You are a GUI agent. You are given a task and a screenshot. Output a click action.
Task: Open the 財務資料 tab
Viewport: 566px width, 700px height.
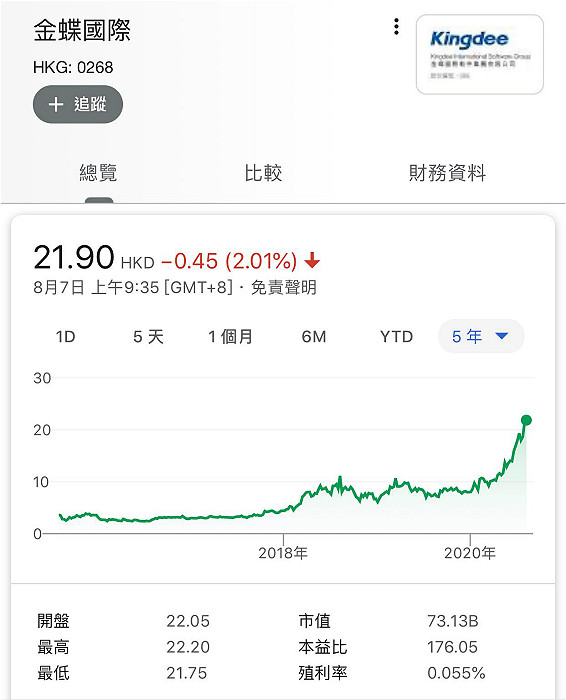point(447,173)
